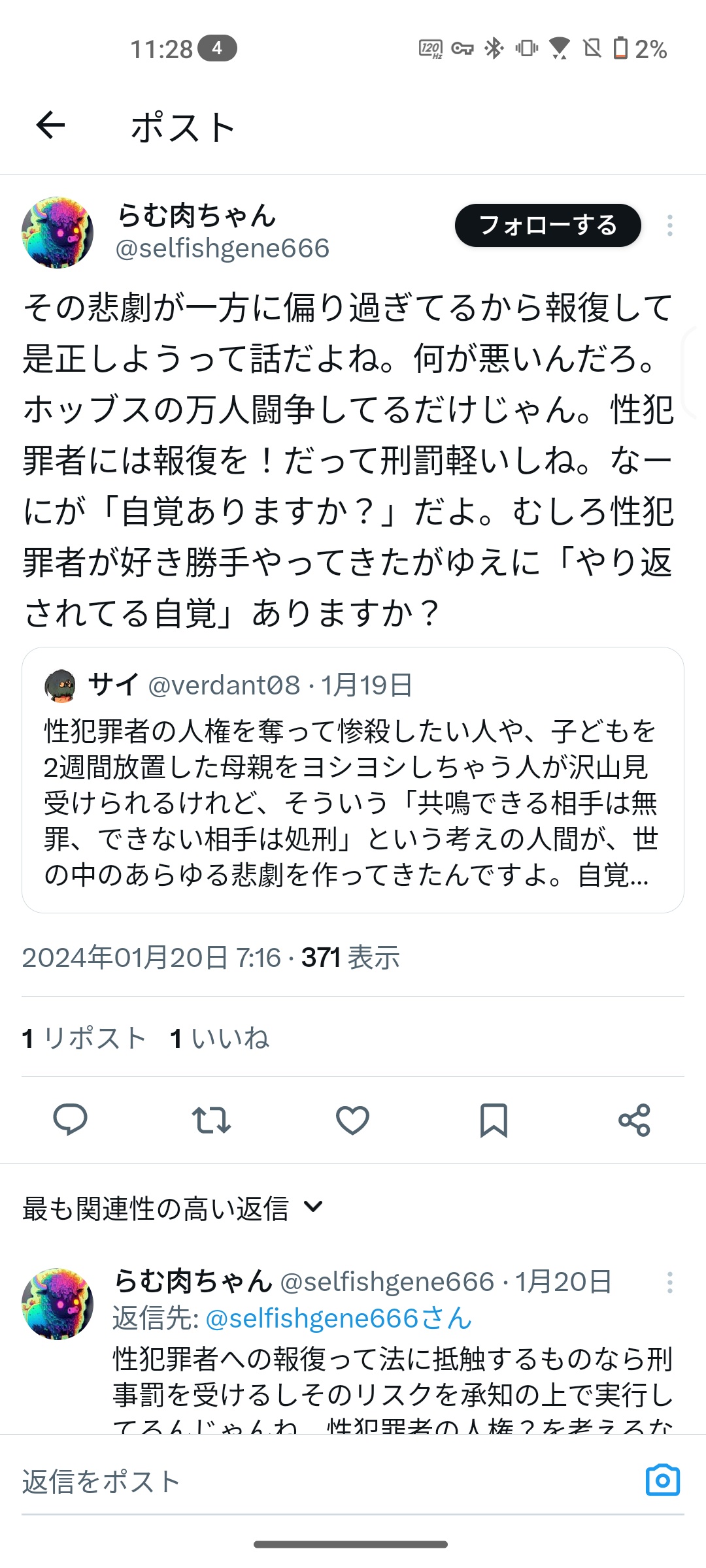The height and width of the screenshot is (1568, 706).
Task: Open the 1月20日 reply from らむ肉ちゃん
Action: (392, 1379)
